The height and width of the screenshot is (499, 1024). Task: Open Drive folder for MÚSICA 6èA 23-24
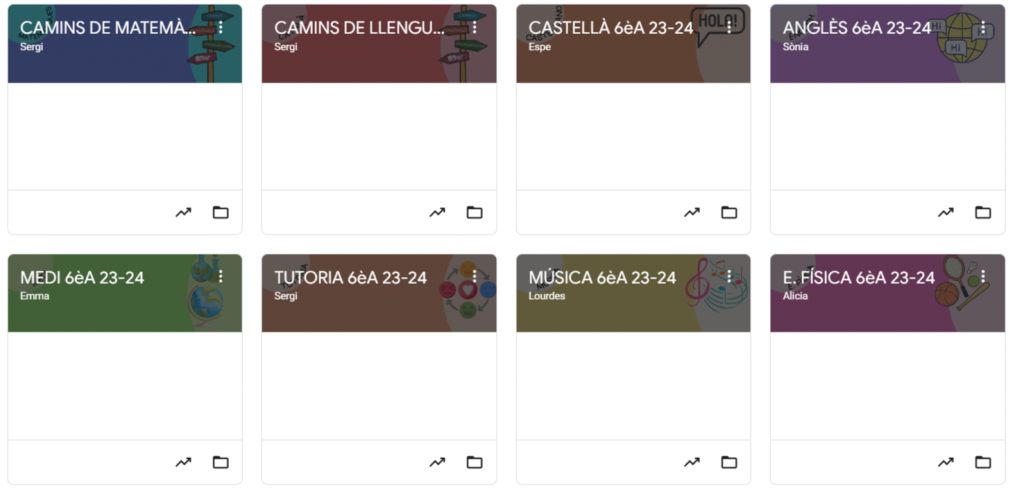click(729, 462)
